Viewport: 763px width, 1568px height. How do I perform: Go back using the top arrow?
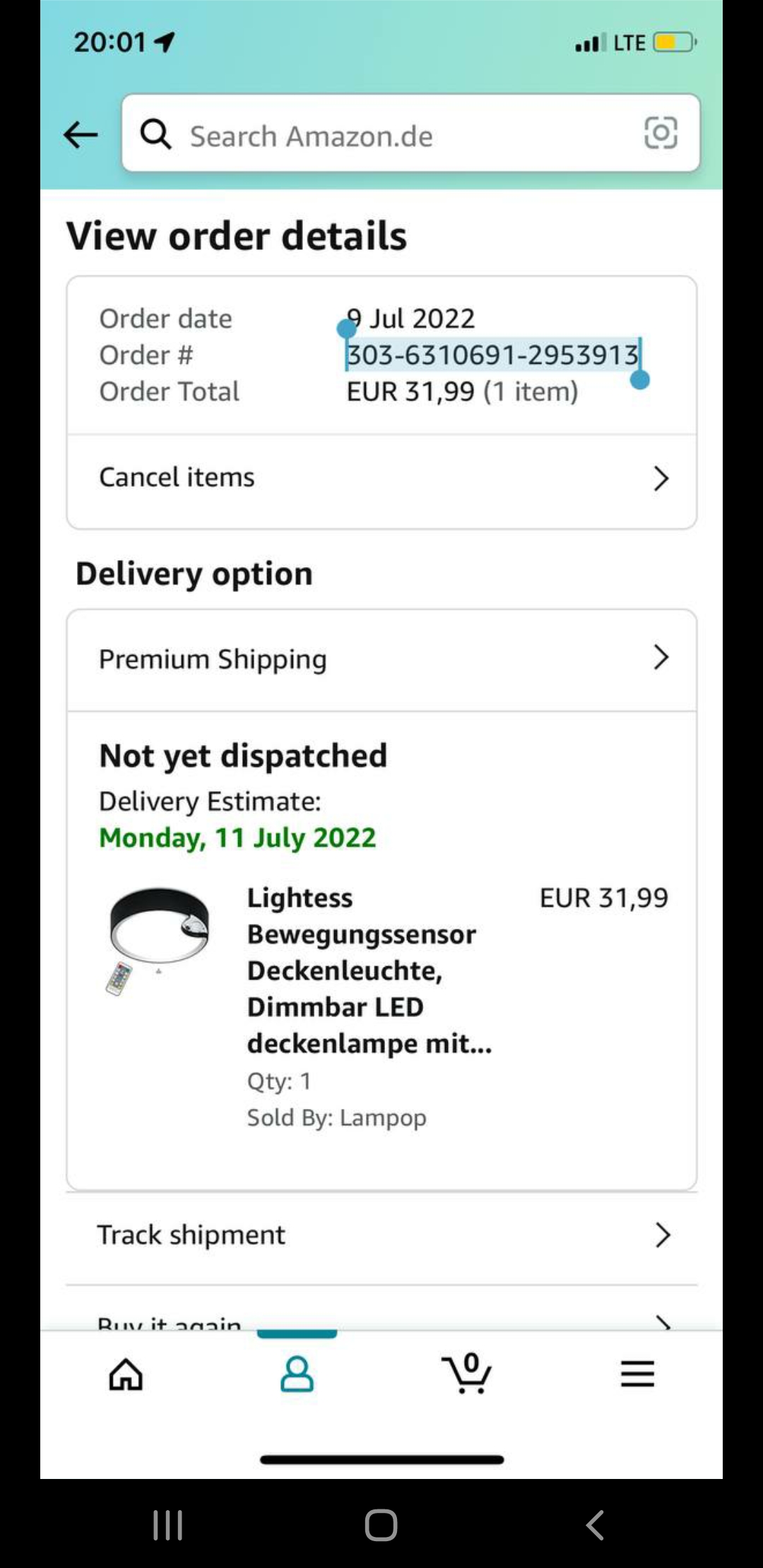tap(81, 134)
